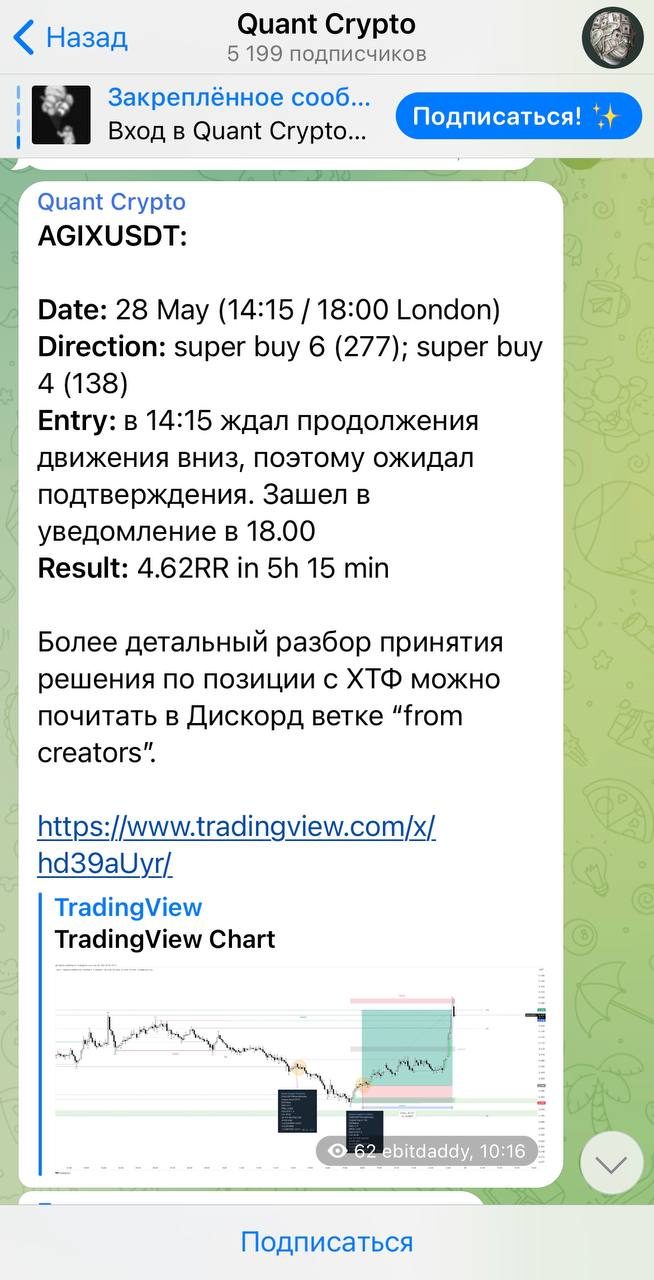This screenshot has height=1280, width=654.
Task: Tap the Подписаться! sparkle button
Action: coord(517,116)
